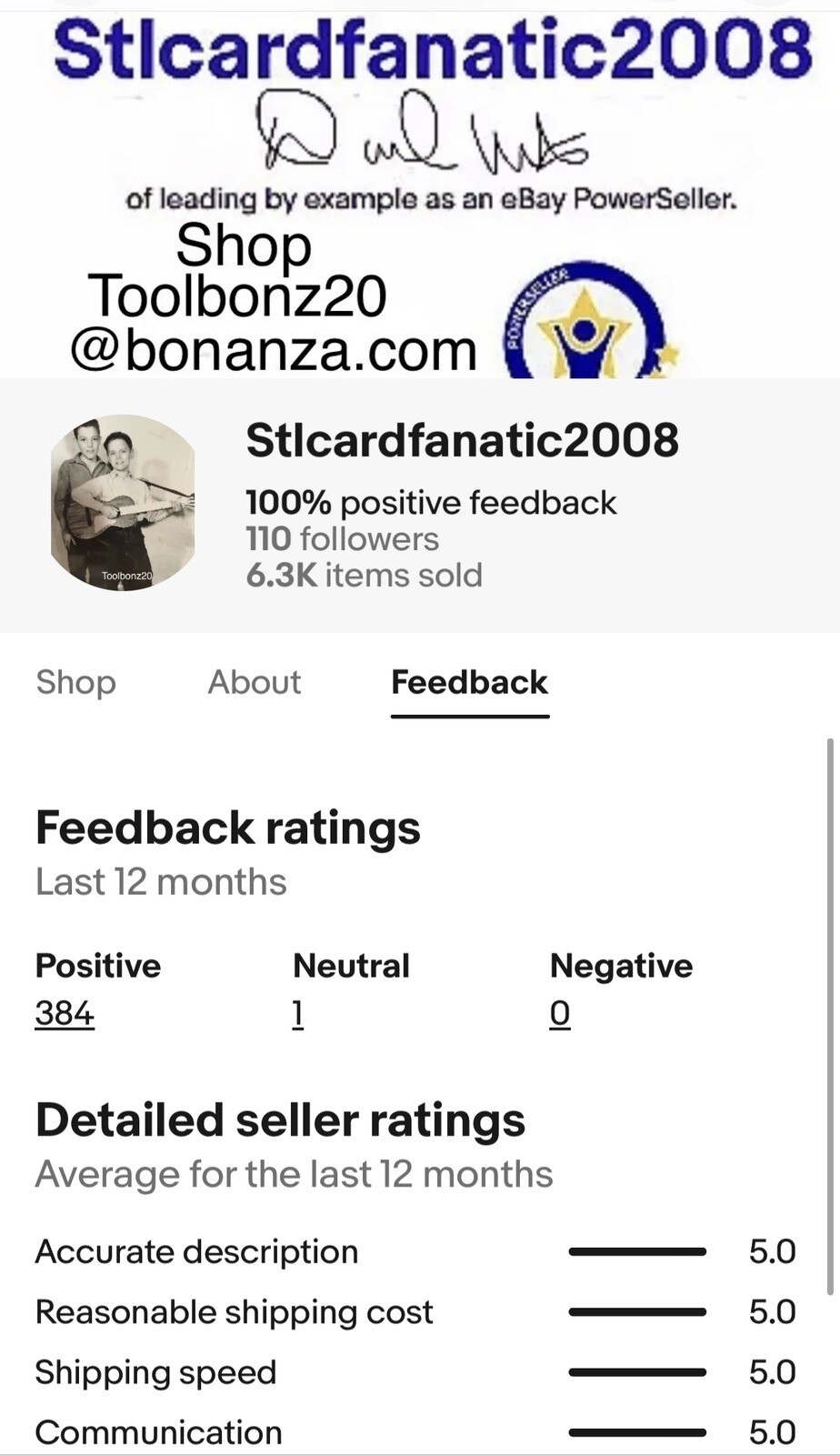Select the Feedback tab
Screen dimensions: 840x1455
tap(469, 682)
